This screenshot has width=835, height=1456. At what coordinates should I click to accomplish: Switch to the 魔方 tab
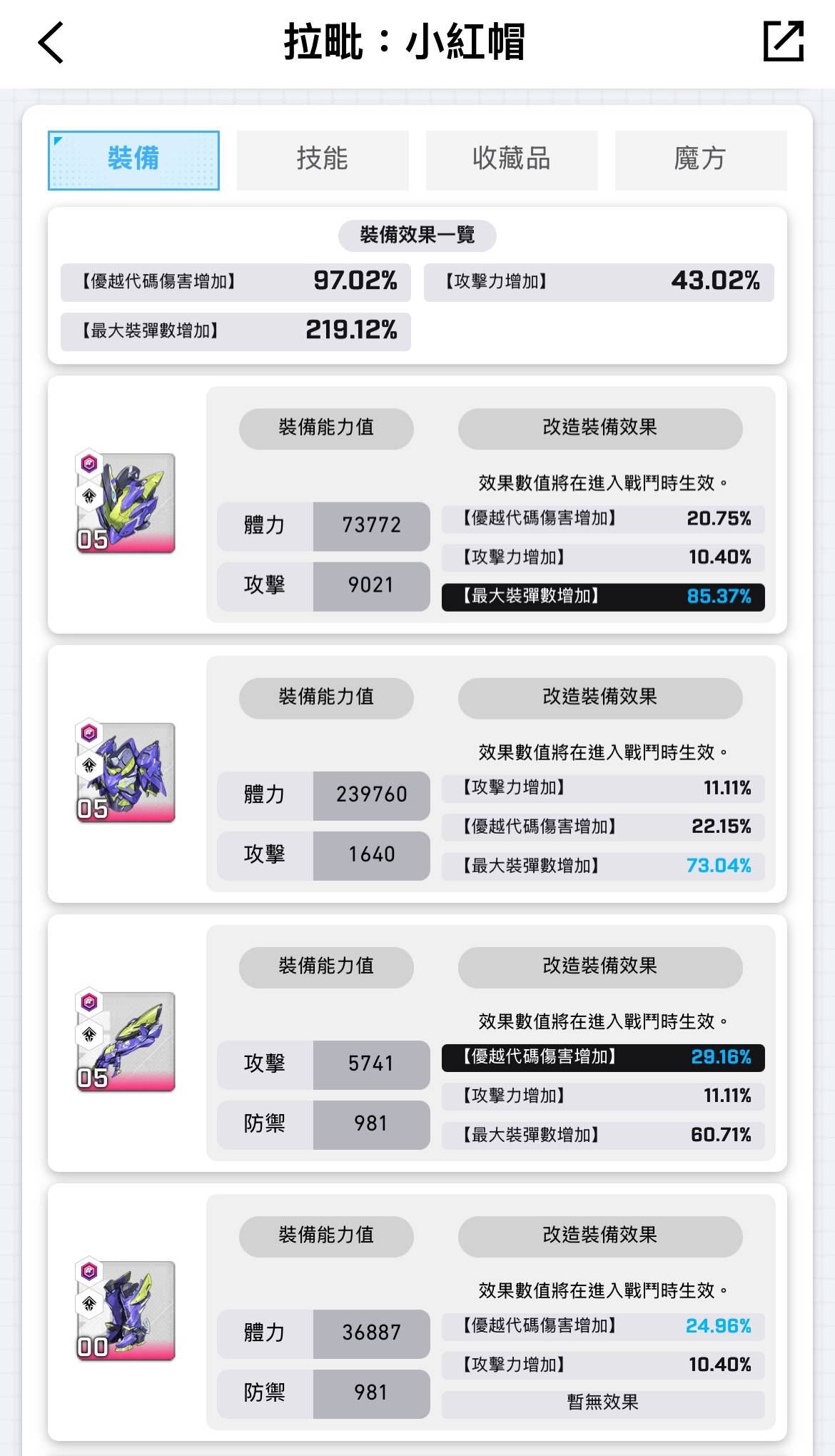coord(700,160)
